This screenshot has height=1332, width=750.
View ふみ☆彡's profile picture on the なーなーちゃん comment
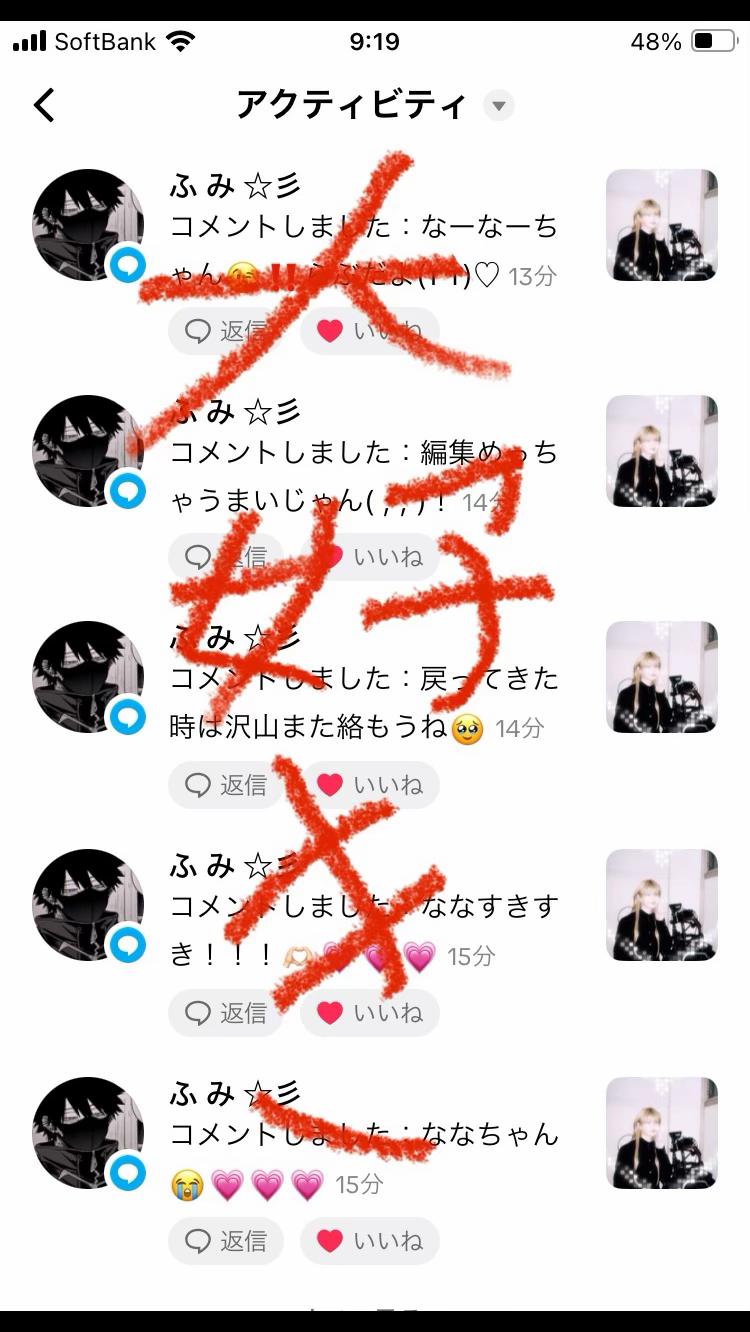88,225
